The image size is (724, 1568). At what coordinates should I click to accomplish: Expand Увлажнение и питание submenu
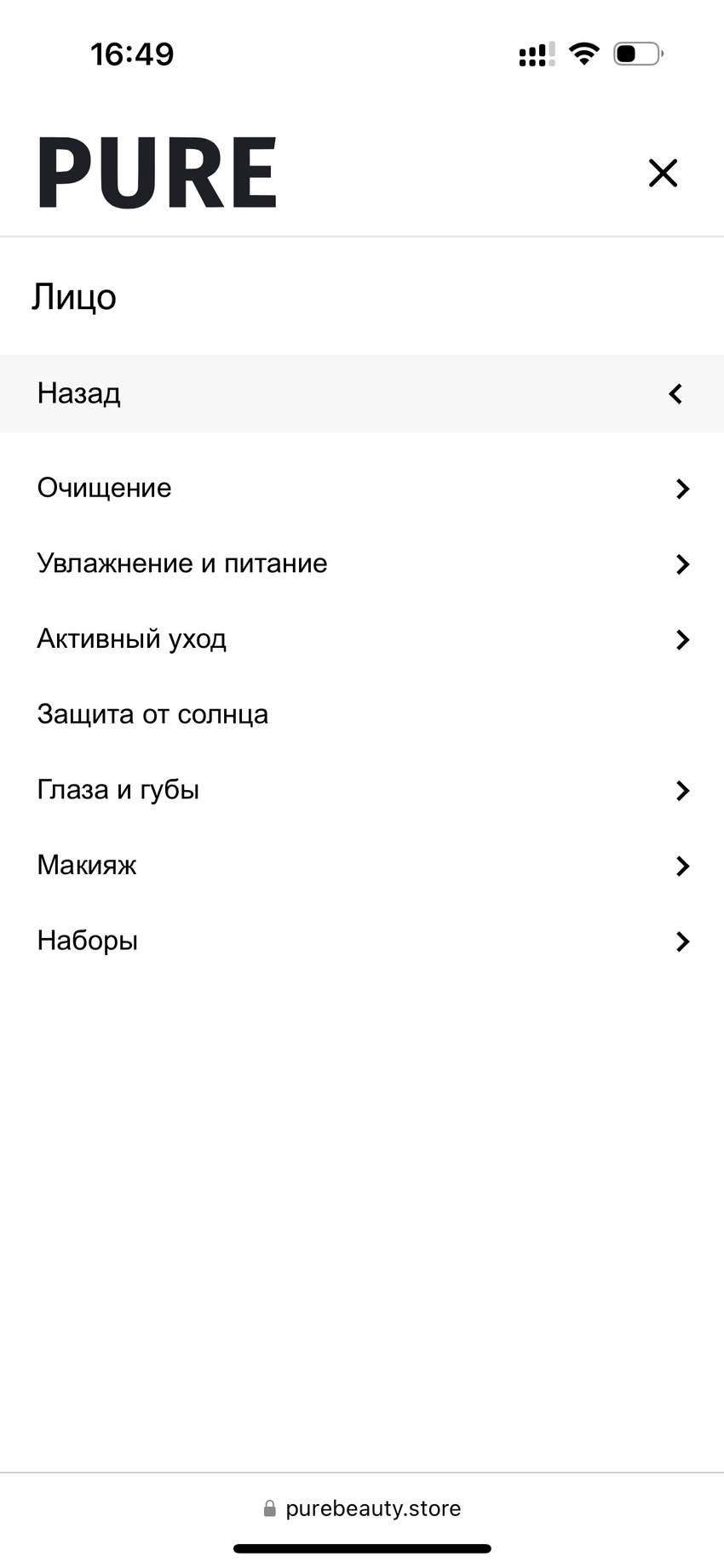click(361, 564)
